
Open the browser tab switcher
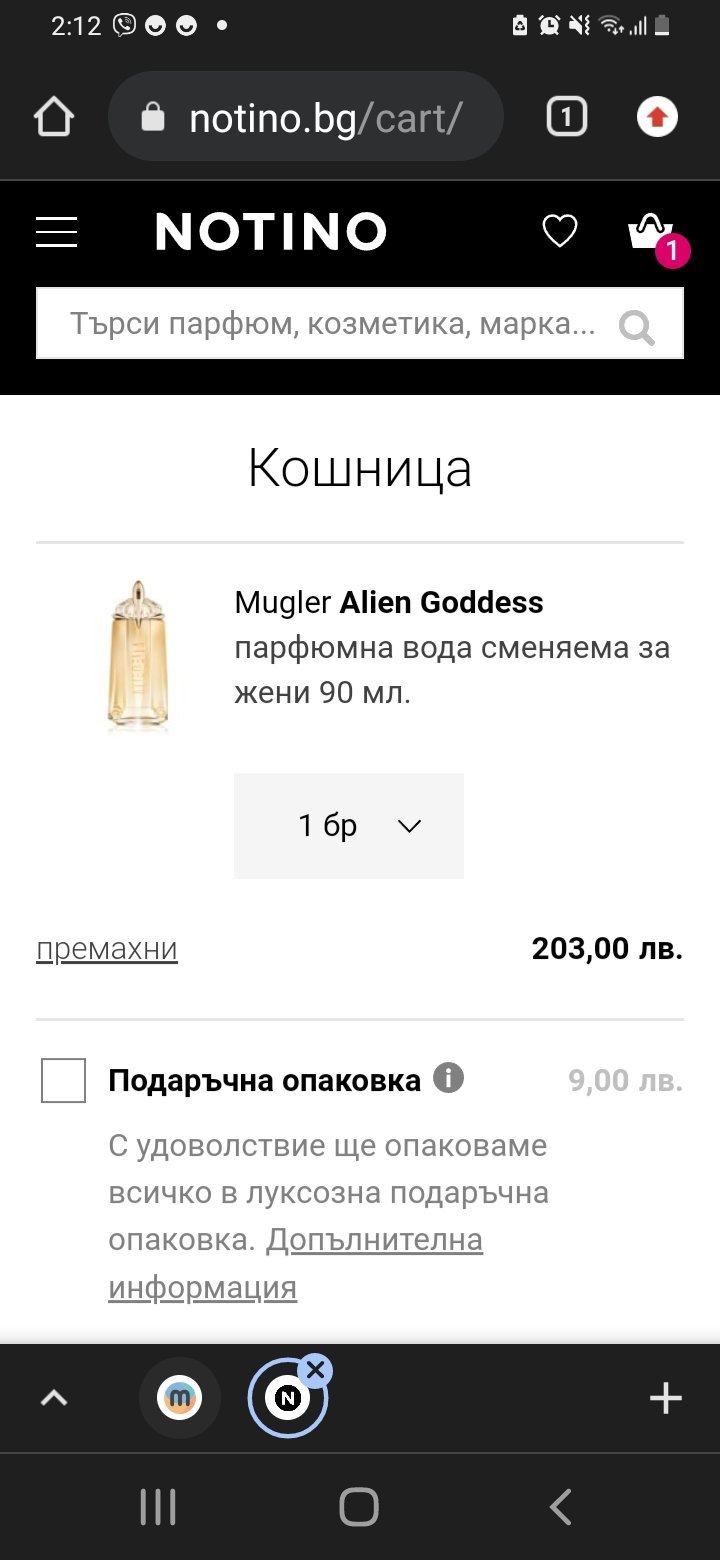[x=566, y=118]
